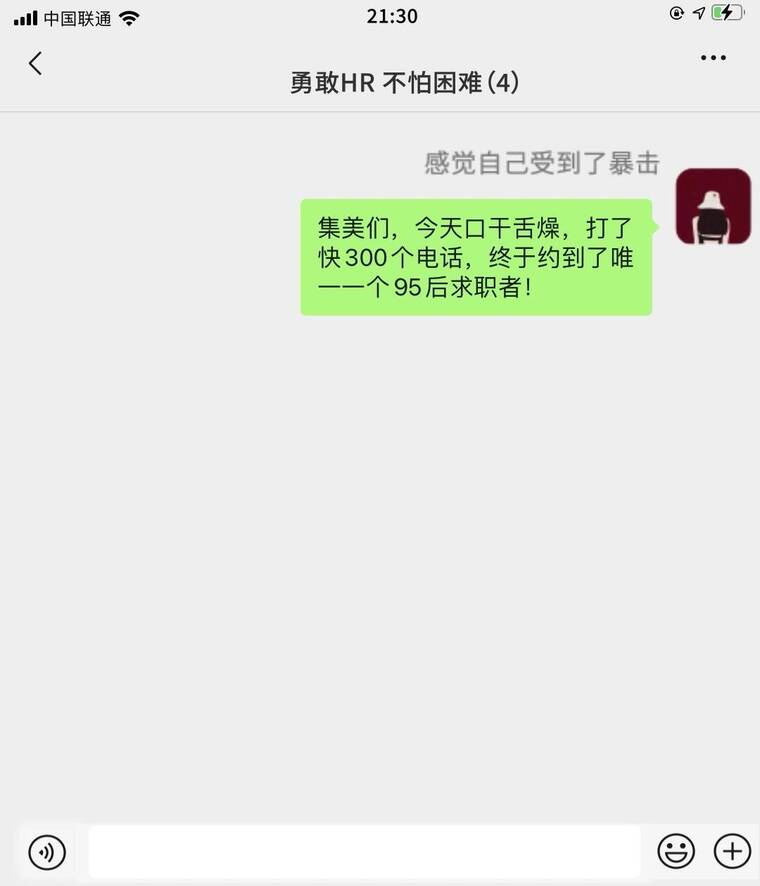
Task: Tap the sender nickname 感觉自己受到了暴击
Action: point(540,163)
